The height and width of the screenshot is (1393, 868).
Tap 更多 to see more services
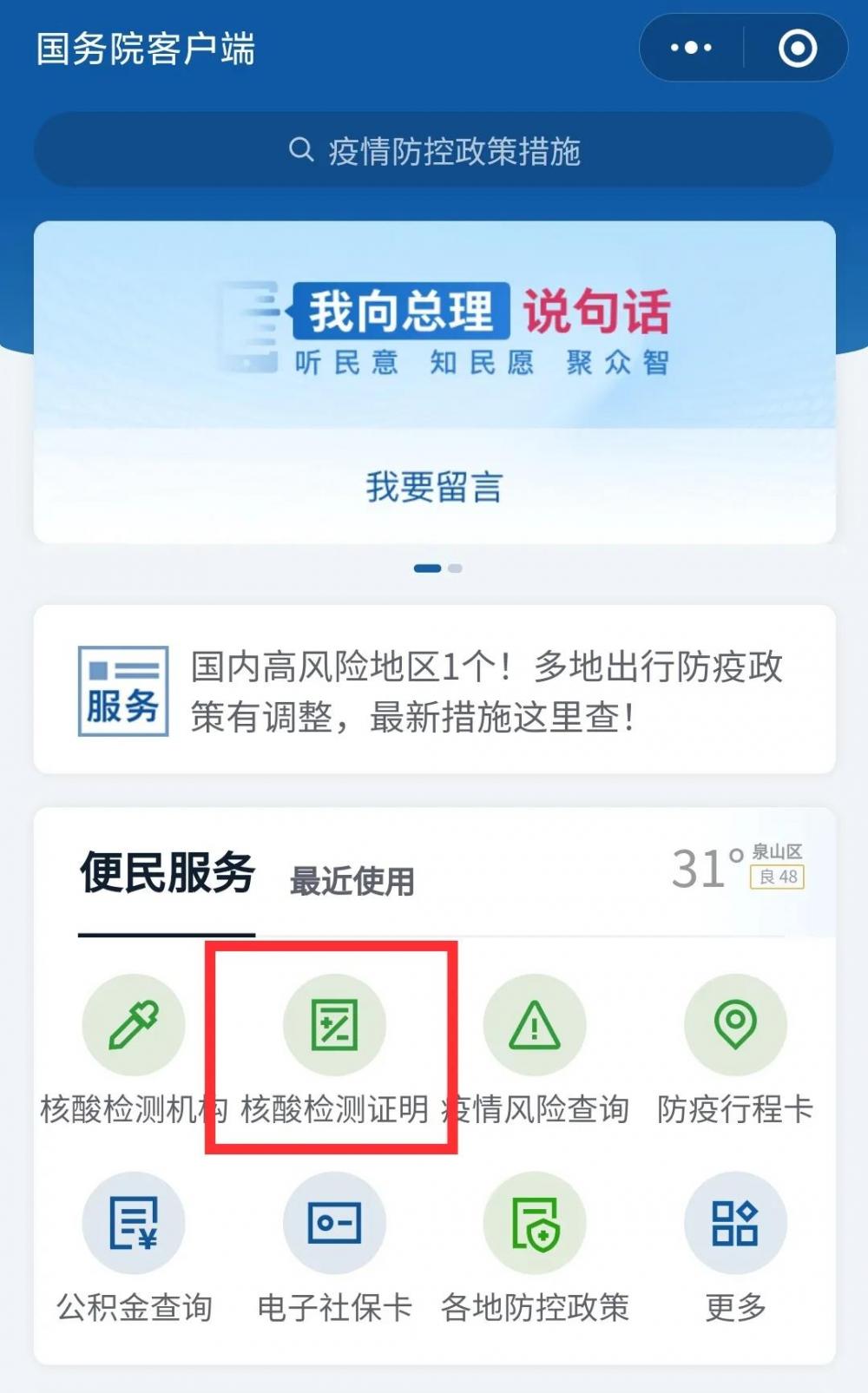coord(735,1224)
